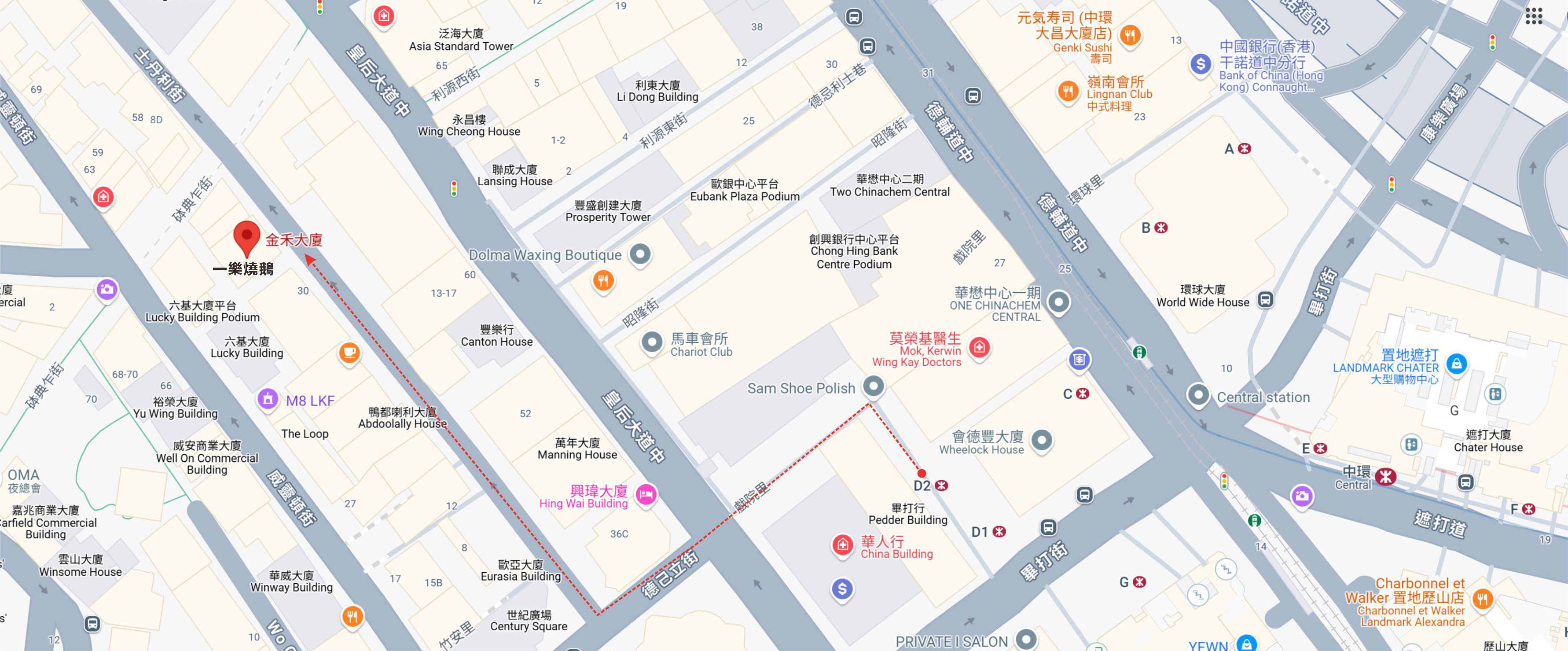Open LANDMARK CHATER shopping marker
The width and height of the screenshot is (1568, 651).
(x=1456, y=364)
